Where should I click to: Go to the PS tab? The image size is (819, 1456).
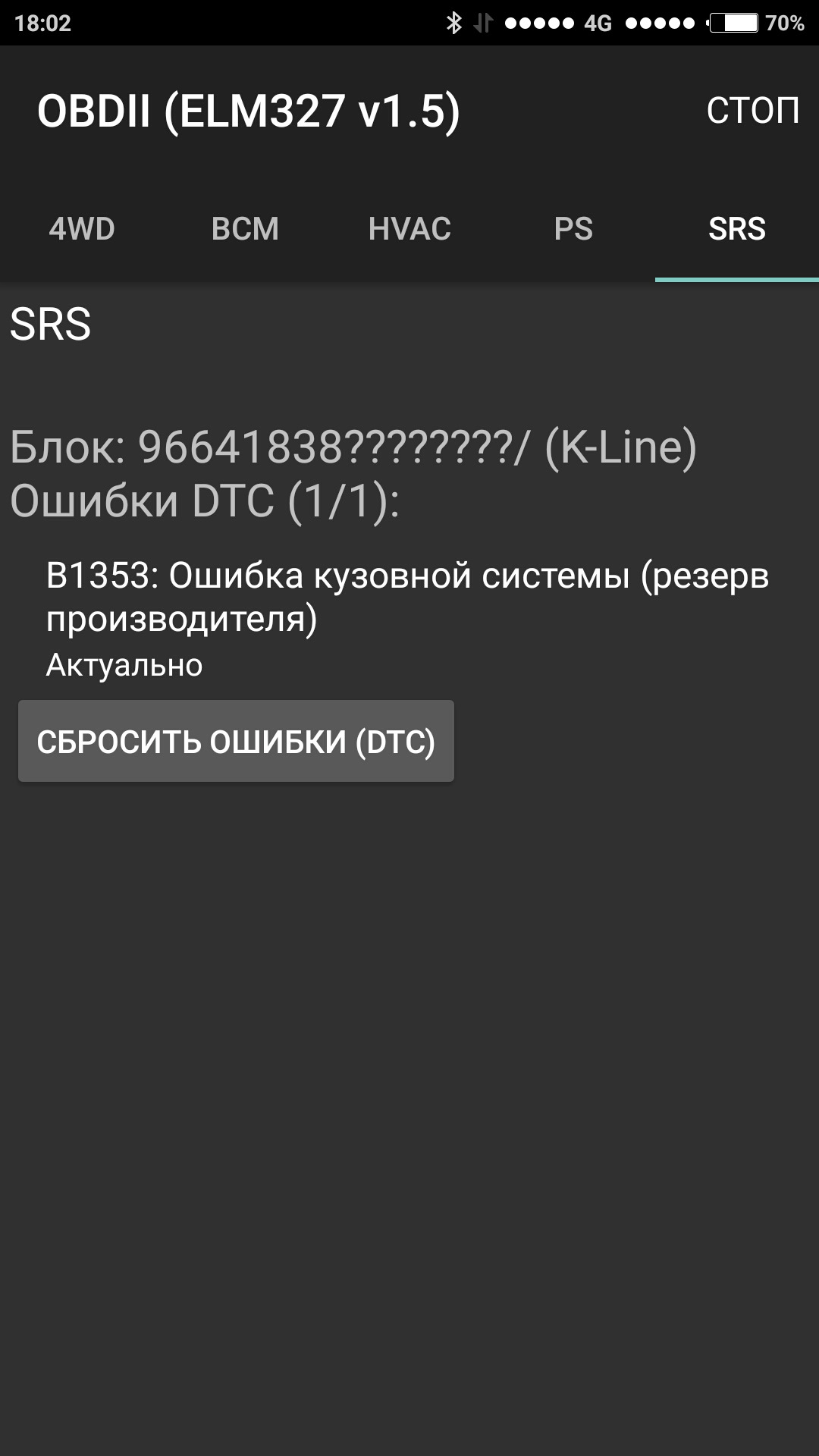click(x=573, y=229)
